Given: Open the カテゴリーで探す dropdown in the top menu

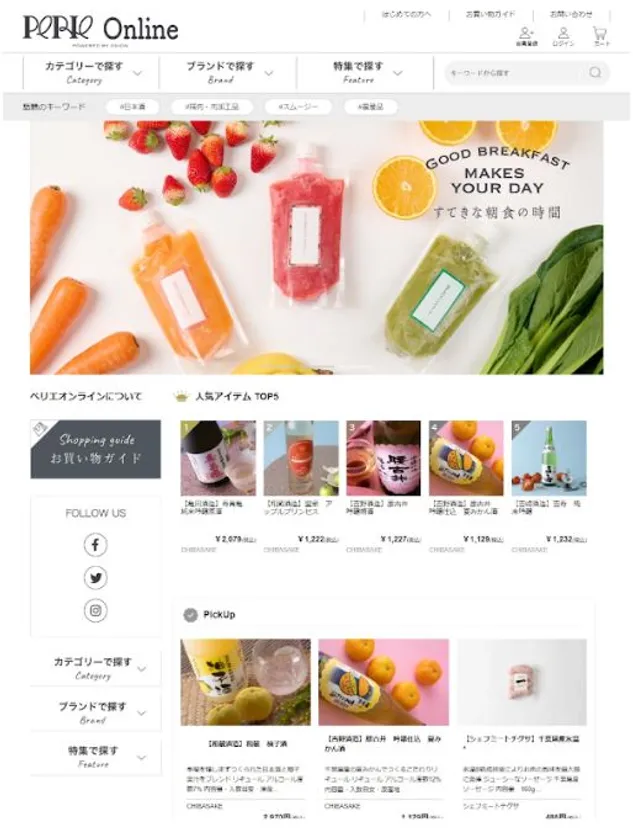Looking at the screenshot, I should [88, 72].
